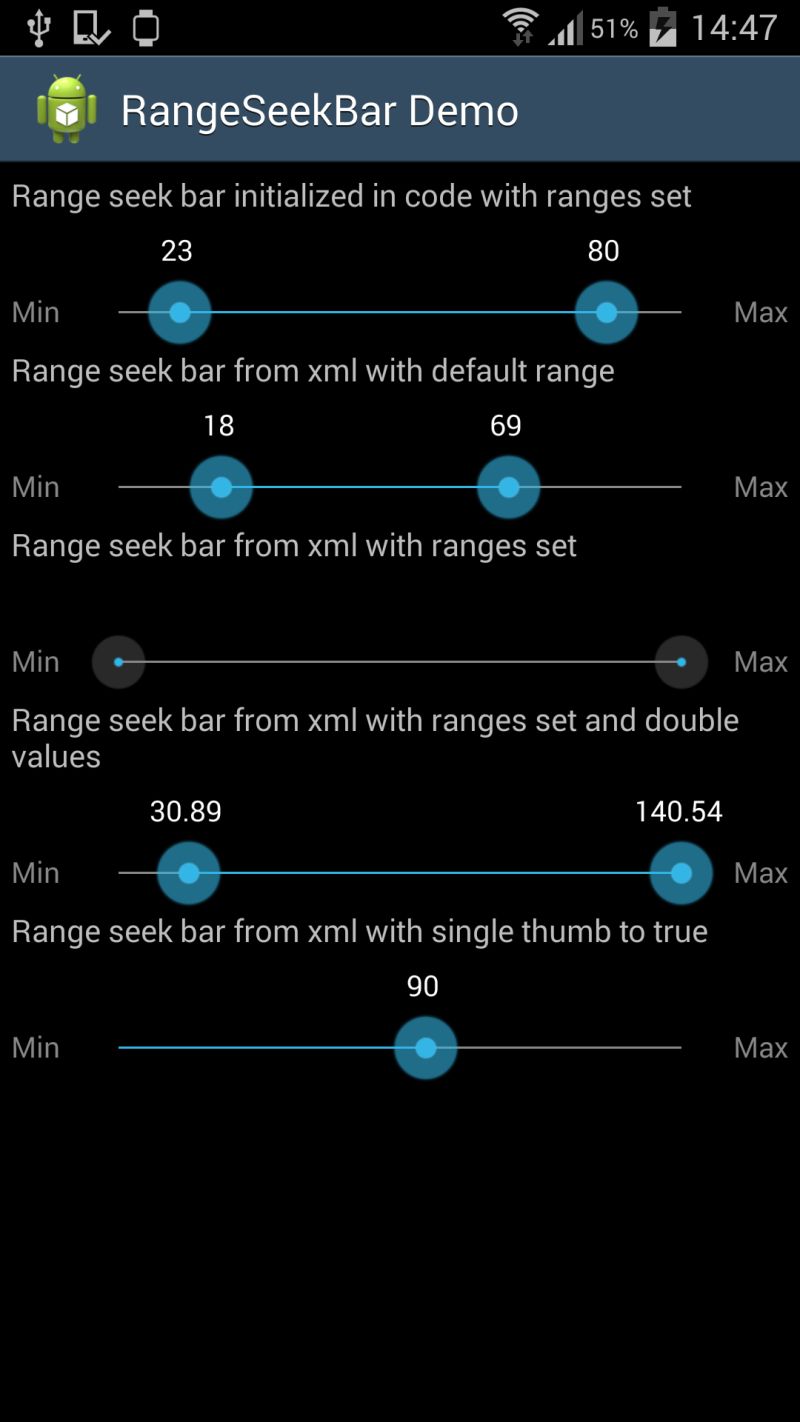
Task: Select the thumb labeled 80 on first bar
Action: click(606, 312)
